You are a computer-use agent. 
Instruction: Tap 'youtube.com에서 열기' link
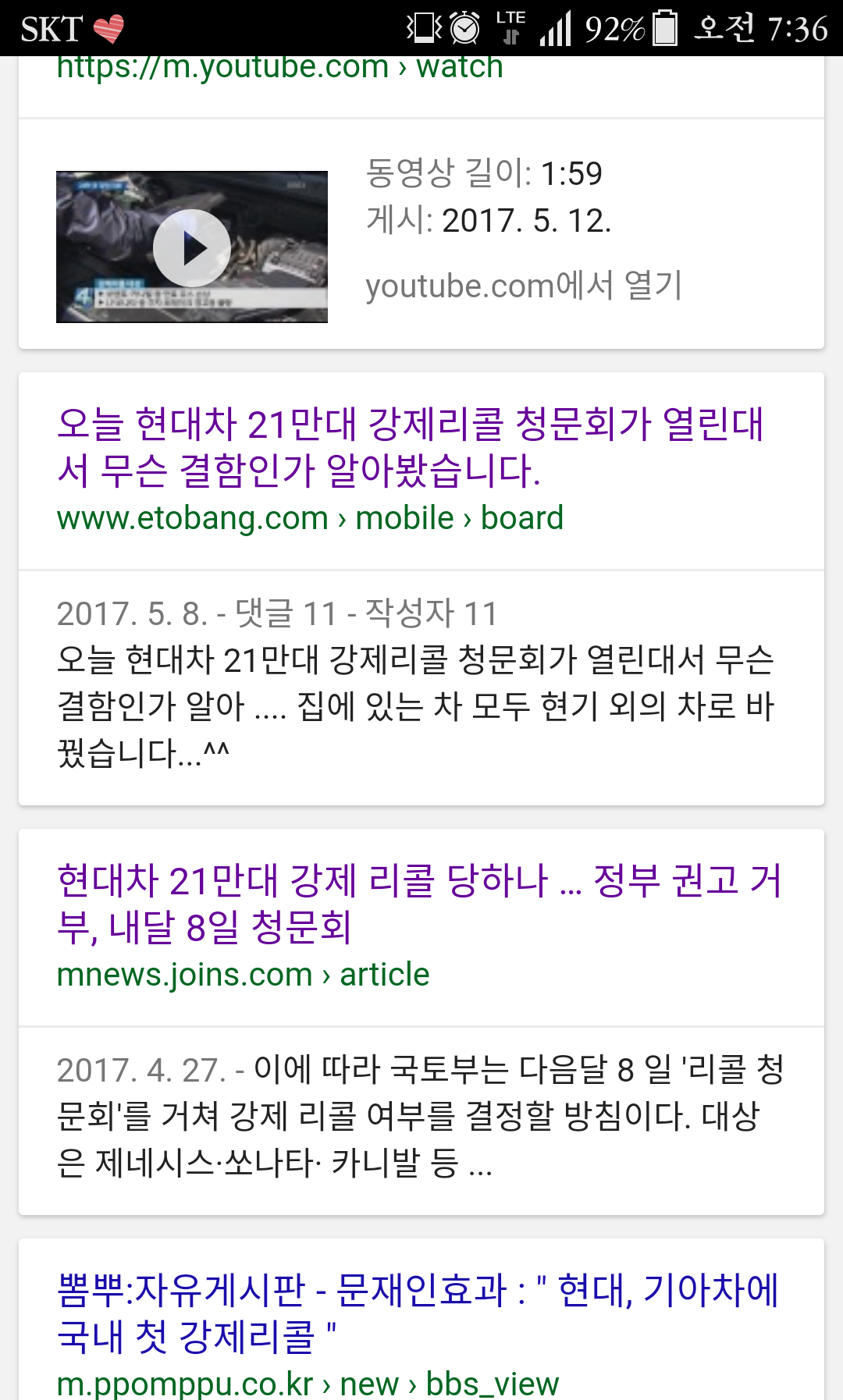(524, 286)
